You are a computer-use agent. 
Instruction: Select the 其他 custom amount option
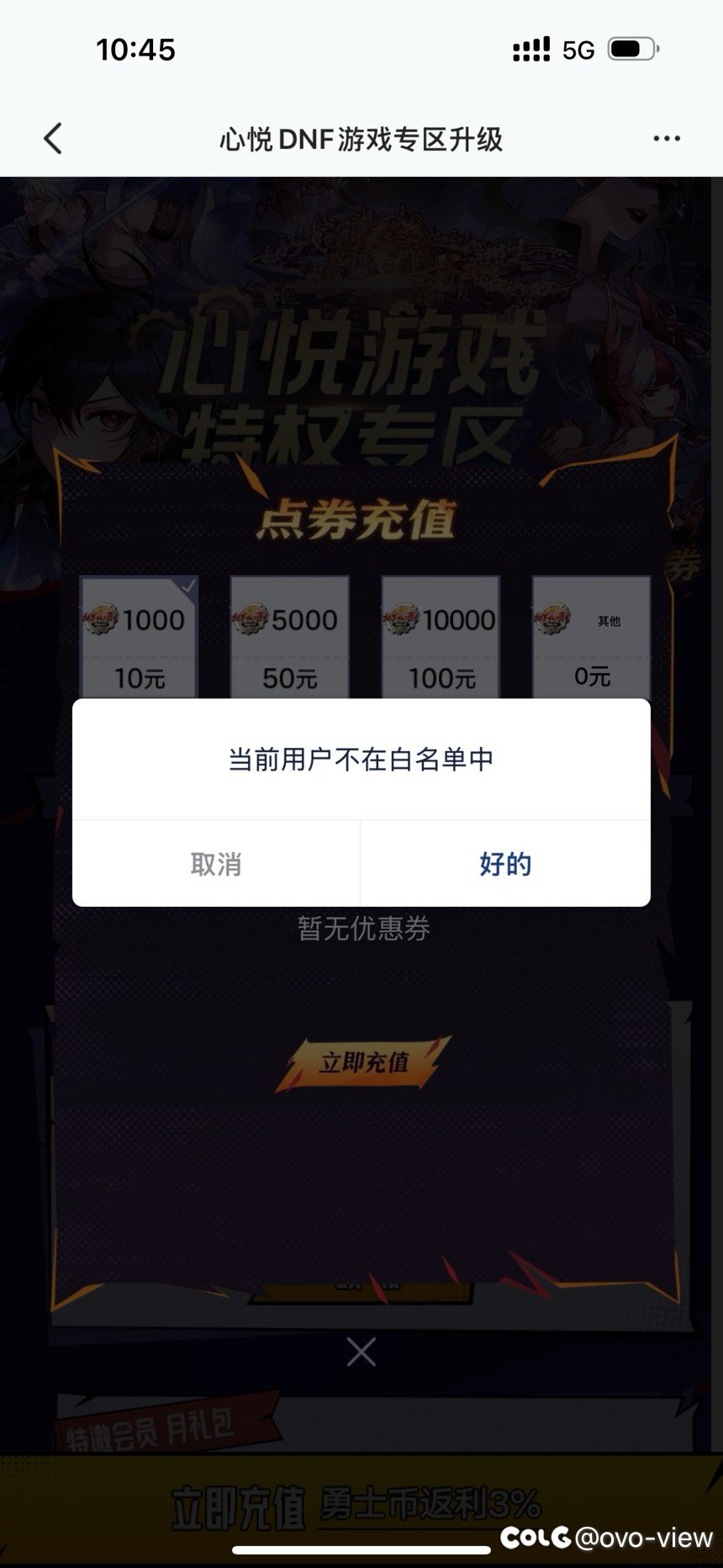coord(591,638)
